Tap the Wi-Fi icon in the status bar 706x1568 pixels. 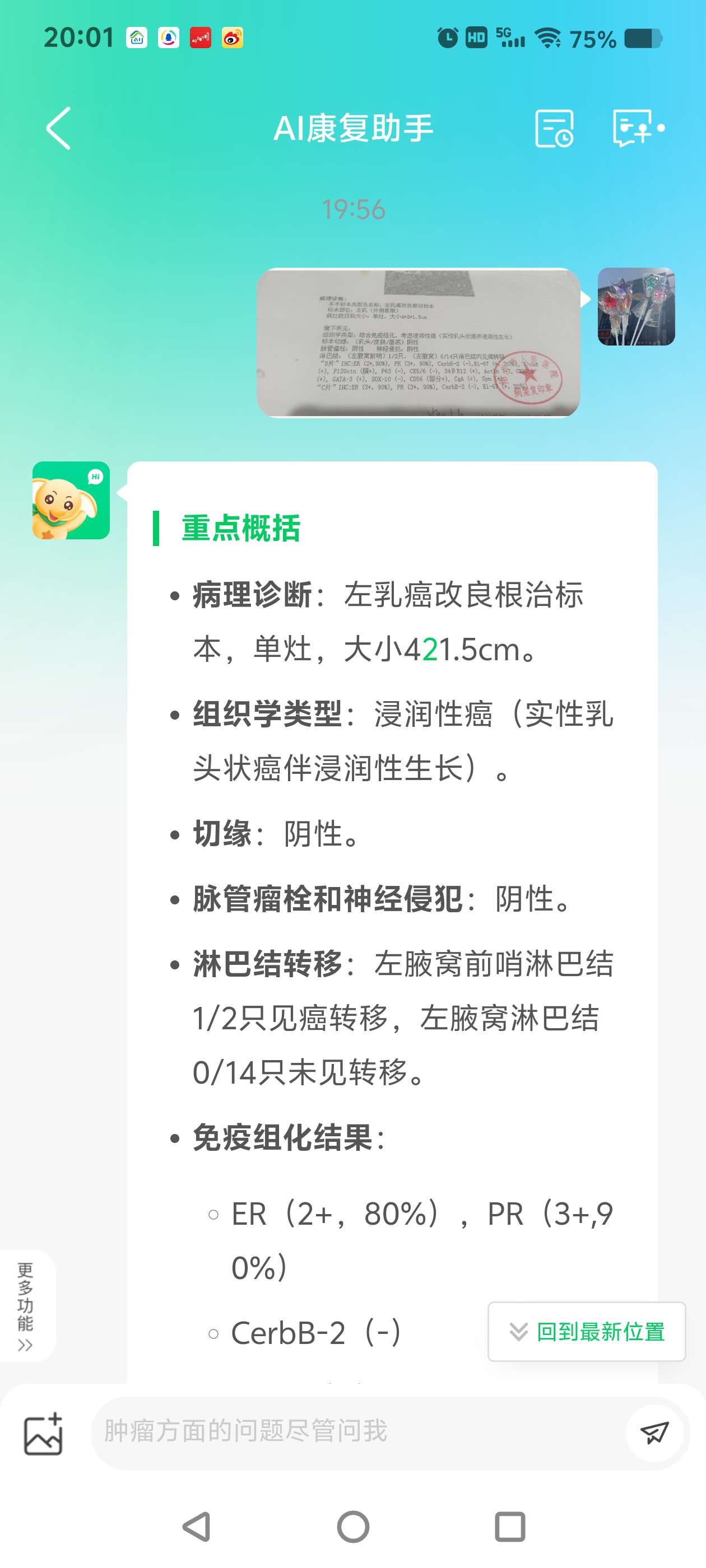[x=549, y=38]
